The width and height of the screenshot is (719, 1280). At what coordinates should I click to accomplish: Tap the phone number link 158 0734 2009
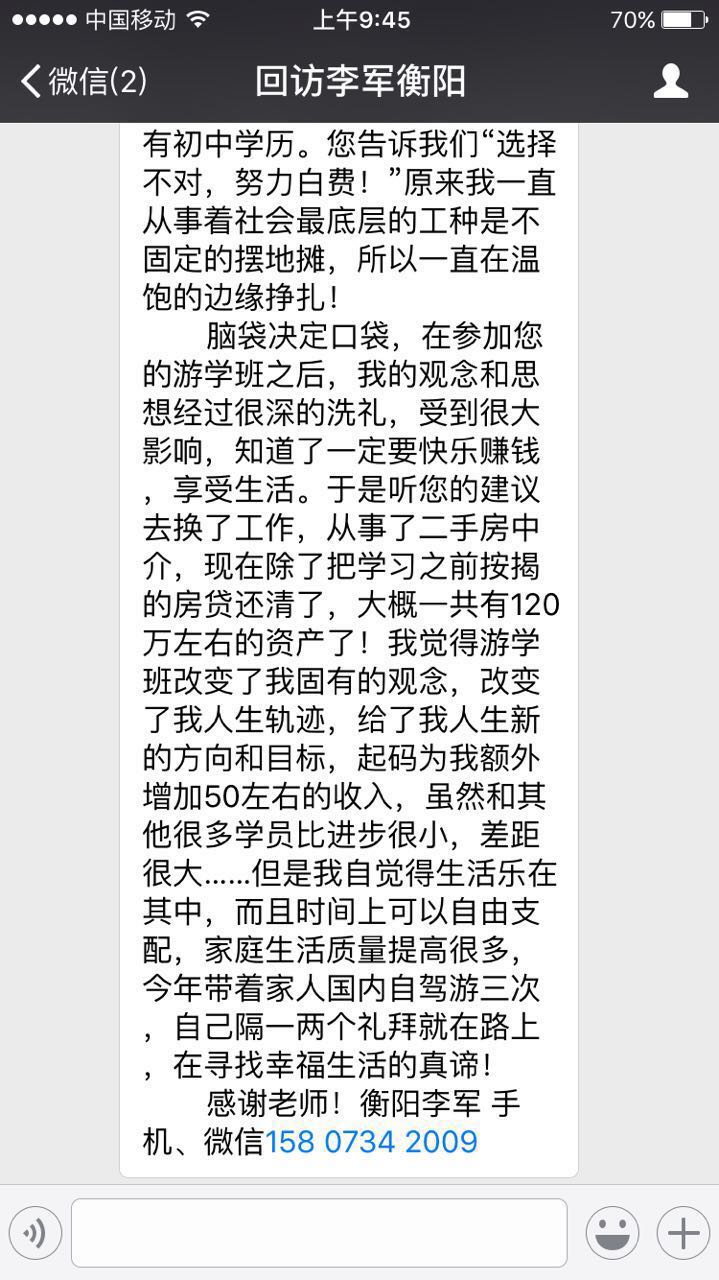[371, 1140]
